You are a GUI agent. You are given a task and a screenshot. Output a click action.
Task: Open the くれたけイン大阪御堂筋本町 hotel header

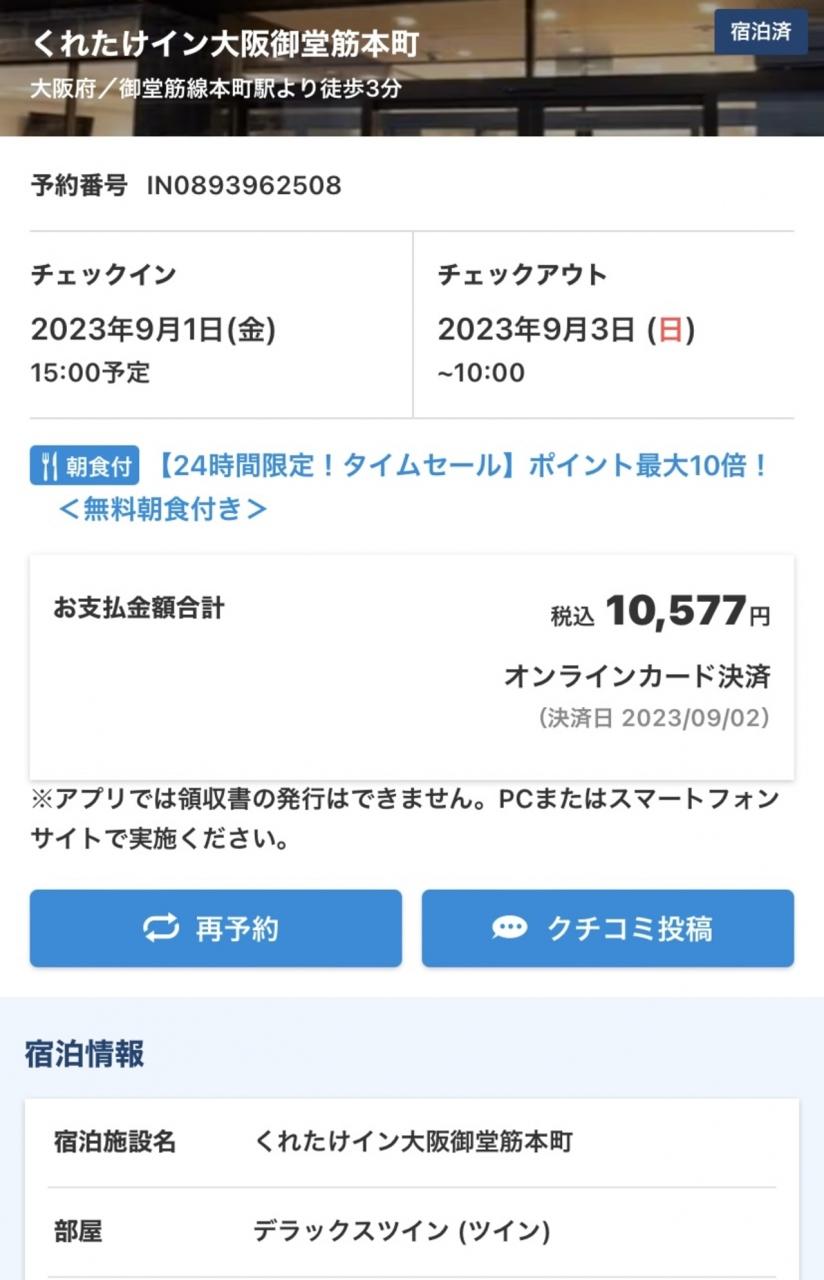pos(225,44)
